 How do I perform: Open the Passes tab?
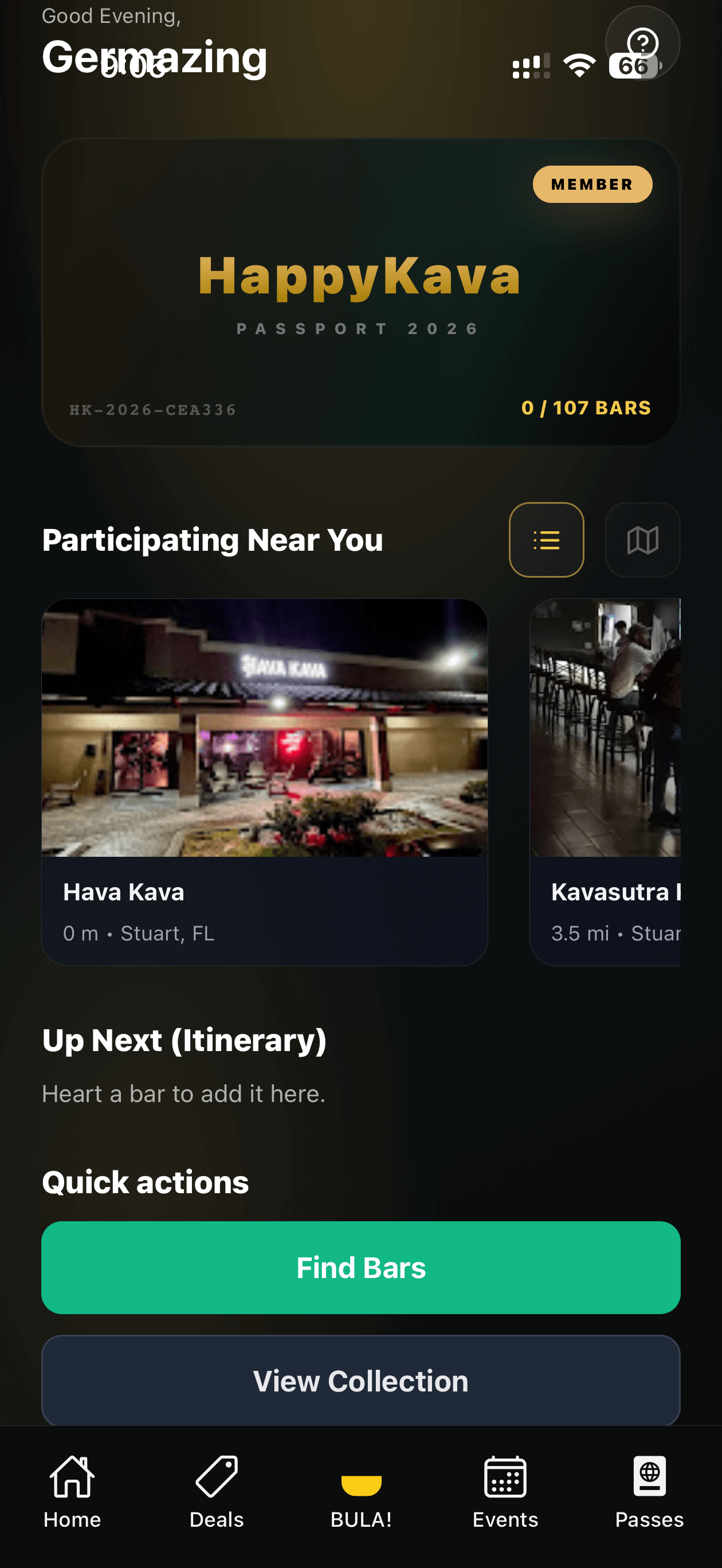click(x=649, y=1492)
